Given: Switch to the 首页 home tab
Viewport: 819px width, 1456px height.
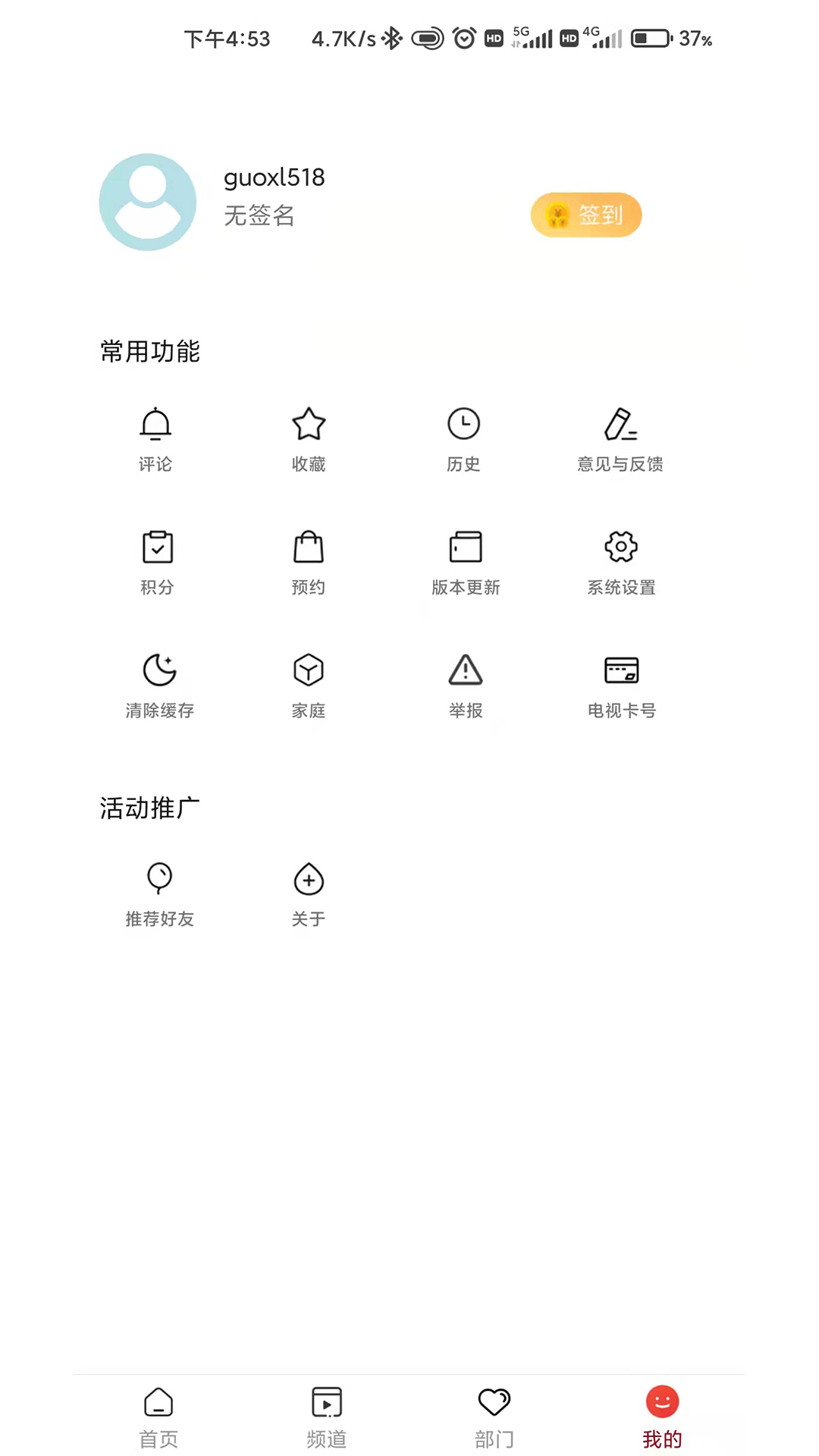Looking at the screenshot, I should click(158, 1417).
